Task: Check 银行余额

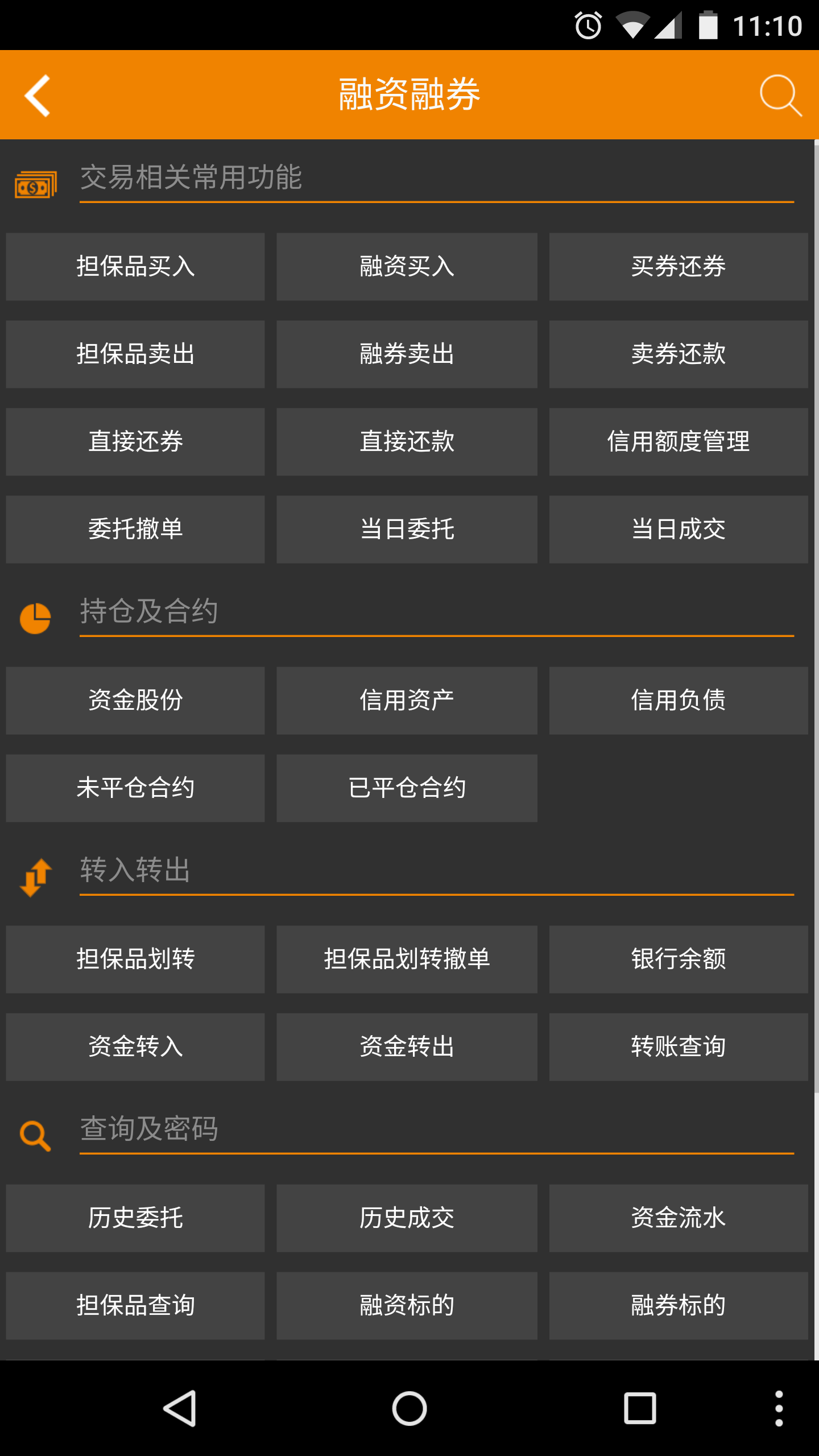Action: pos(678,959)
